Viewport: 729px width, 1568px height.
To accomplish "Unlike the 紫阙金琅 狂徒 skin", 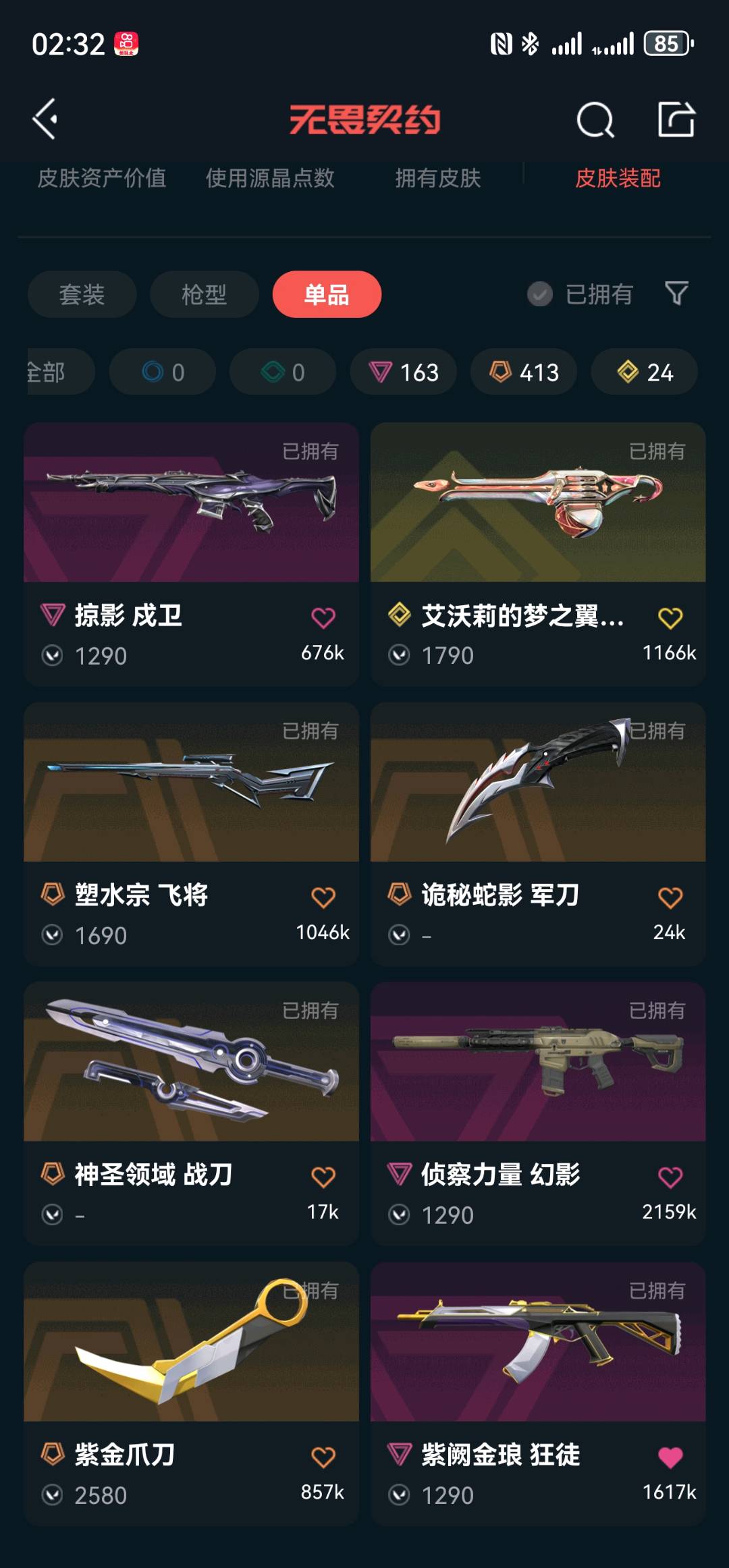I will [670, 1457].
